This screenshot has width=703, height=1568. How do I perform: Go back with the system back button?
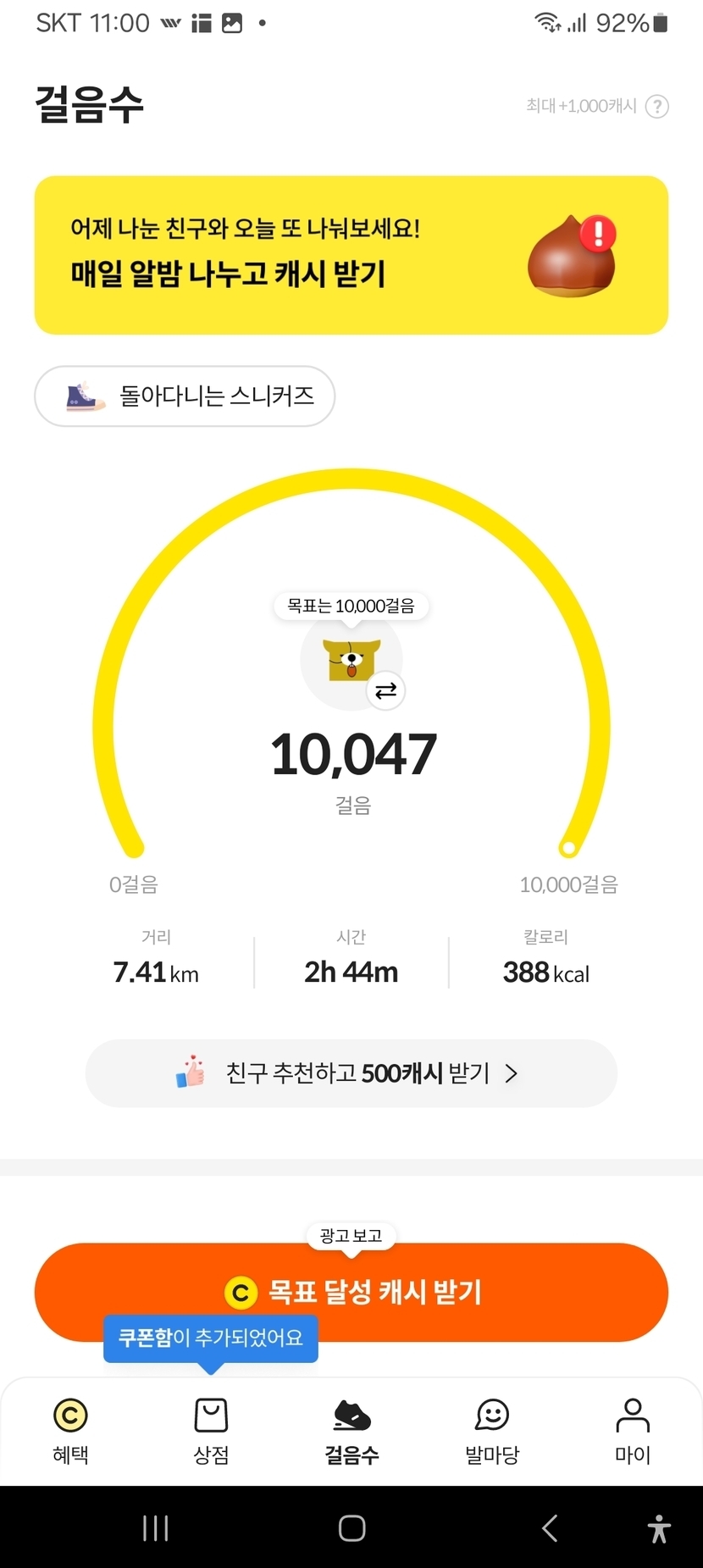click(550, 1528)
